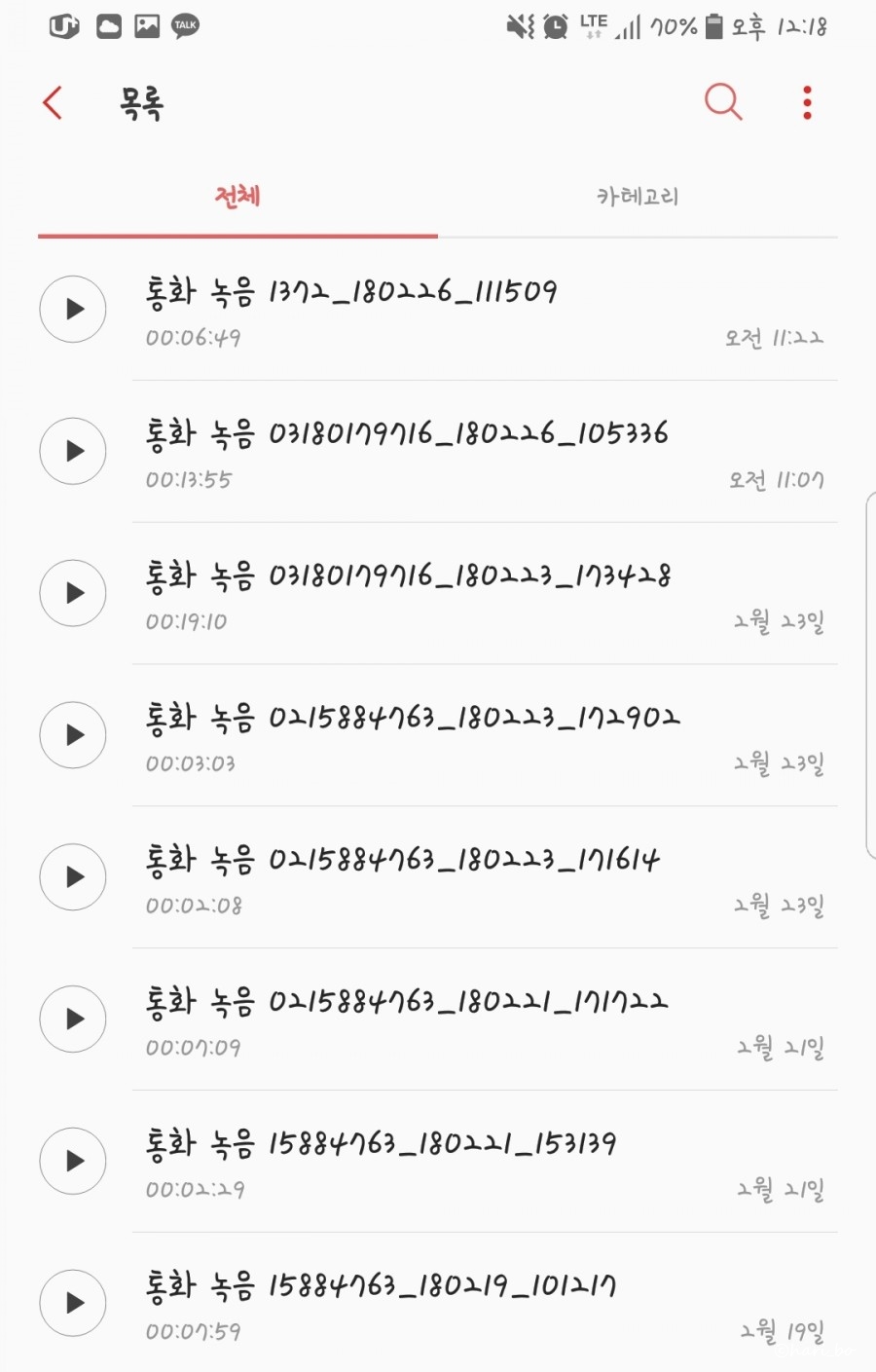Image resolution: width=876 pixels, height=1372 pixels.
Task: Go back from the 목록 screen
Action: [x=54, y=102]
